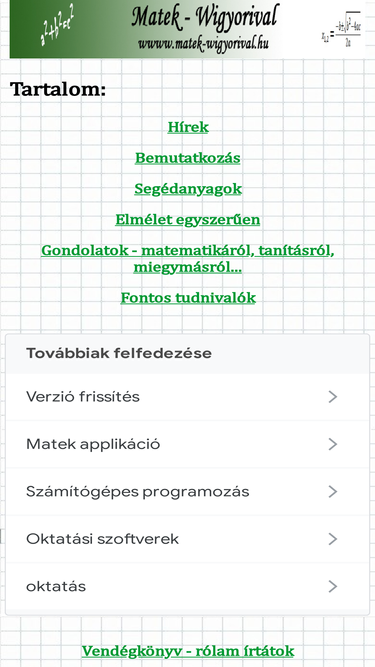The width and height of the screenshot is (375, 667).
Task: Open the Oktatási szoftverek row
Action: [188, 539]
